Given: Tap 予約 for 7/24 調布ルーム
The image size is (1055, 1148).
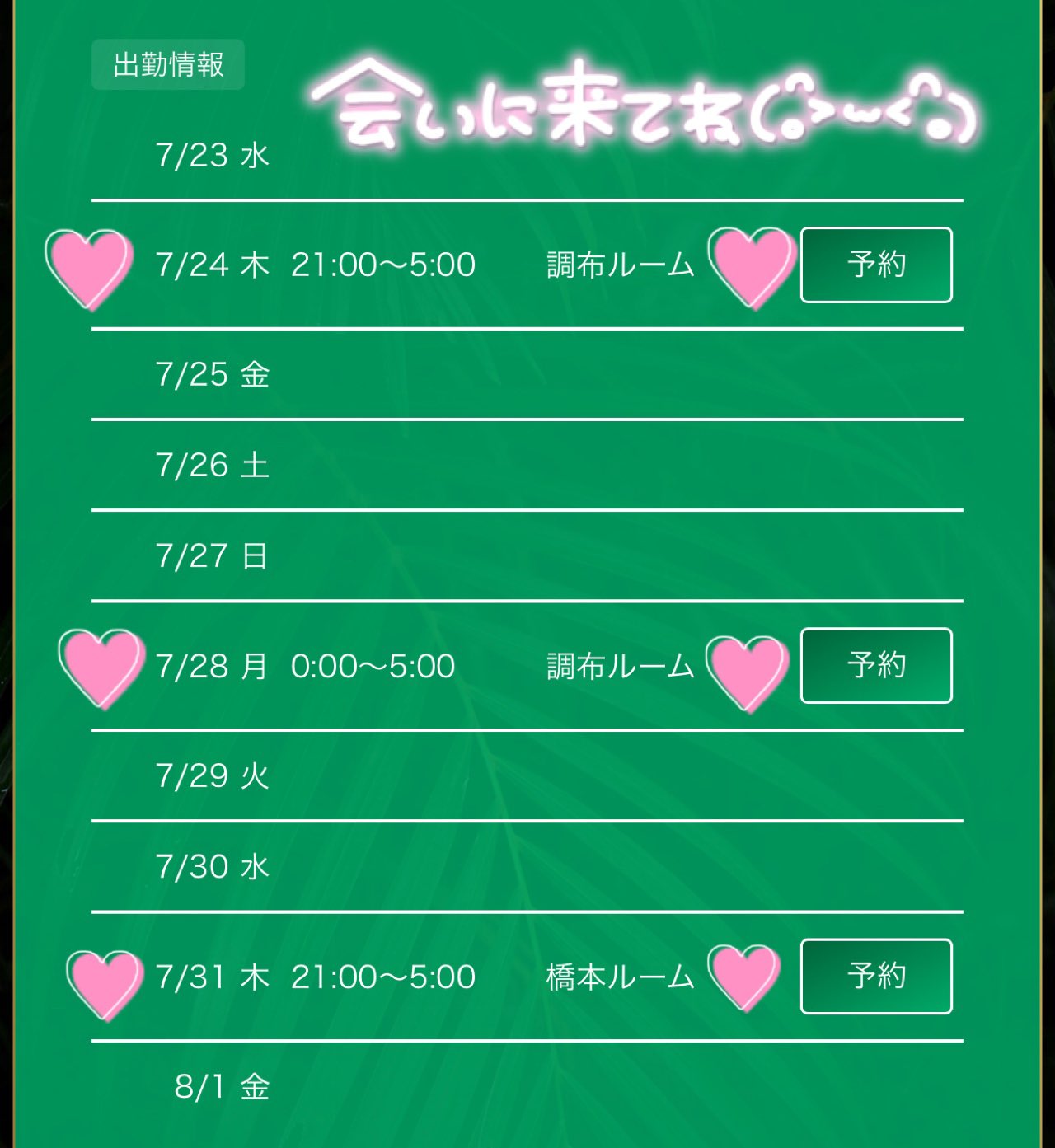Looking at the screenshot, I should coord(876,265).
